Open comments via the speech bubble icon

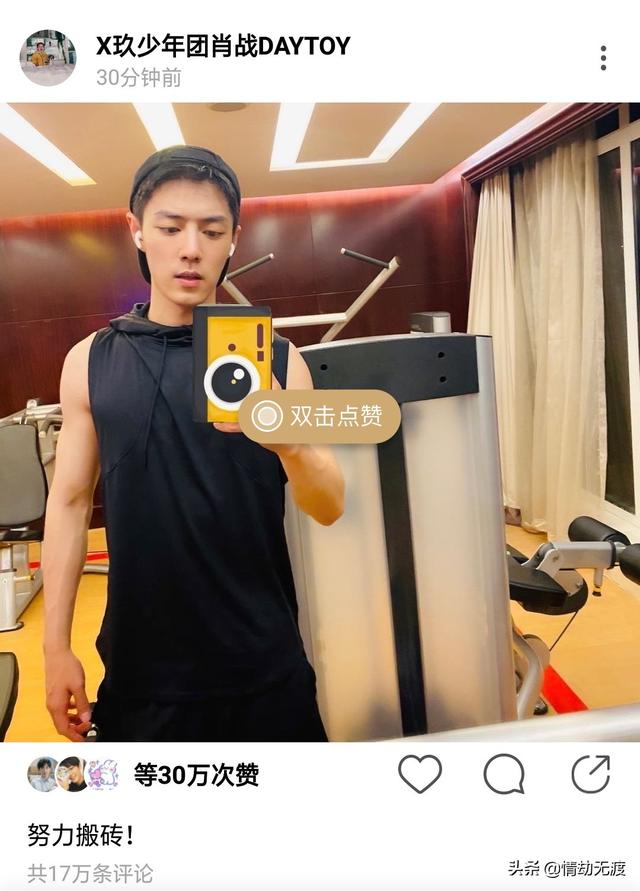[x=504, y=774]
